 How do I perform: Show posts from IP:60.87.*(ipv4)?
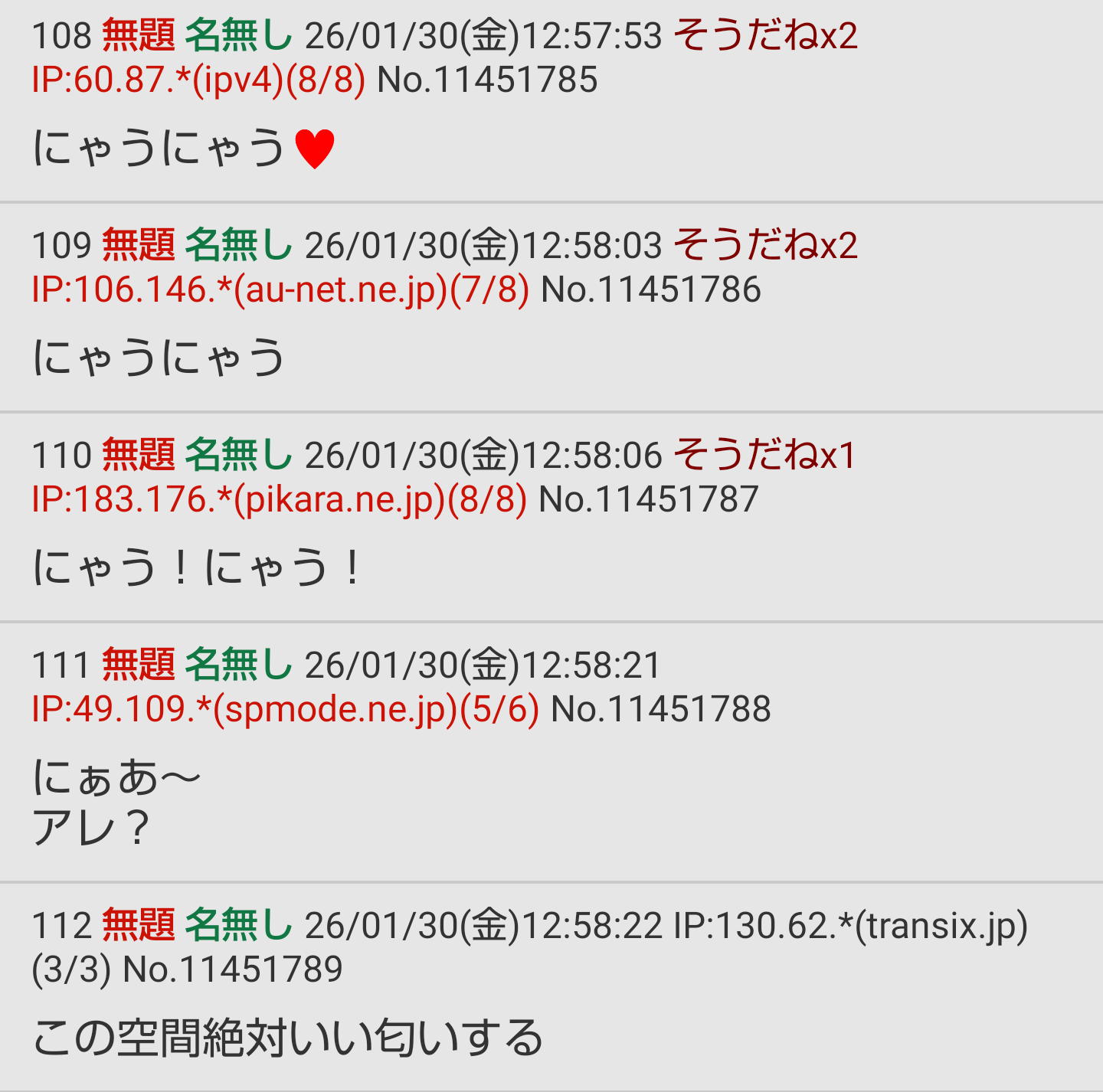tap(198, 80)
